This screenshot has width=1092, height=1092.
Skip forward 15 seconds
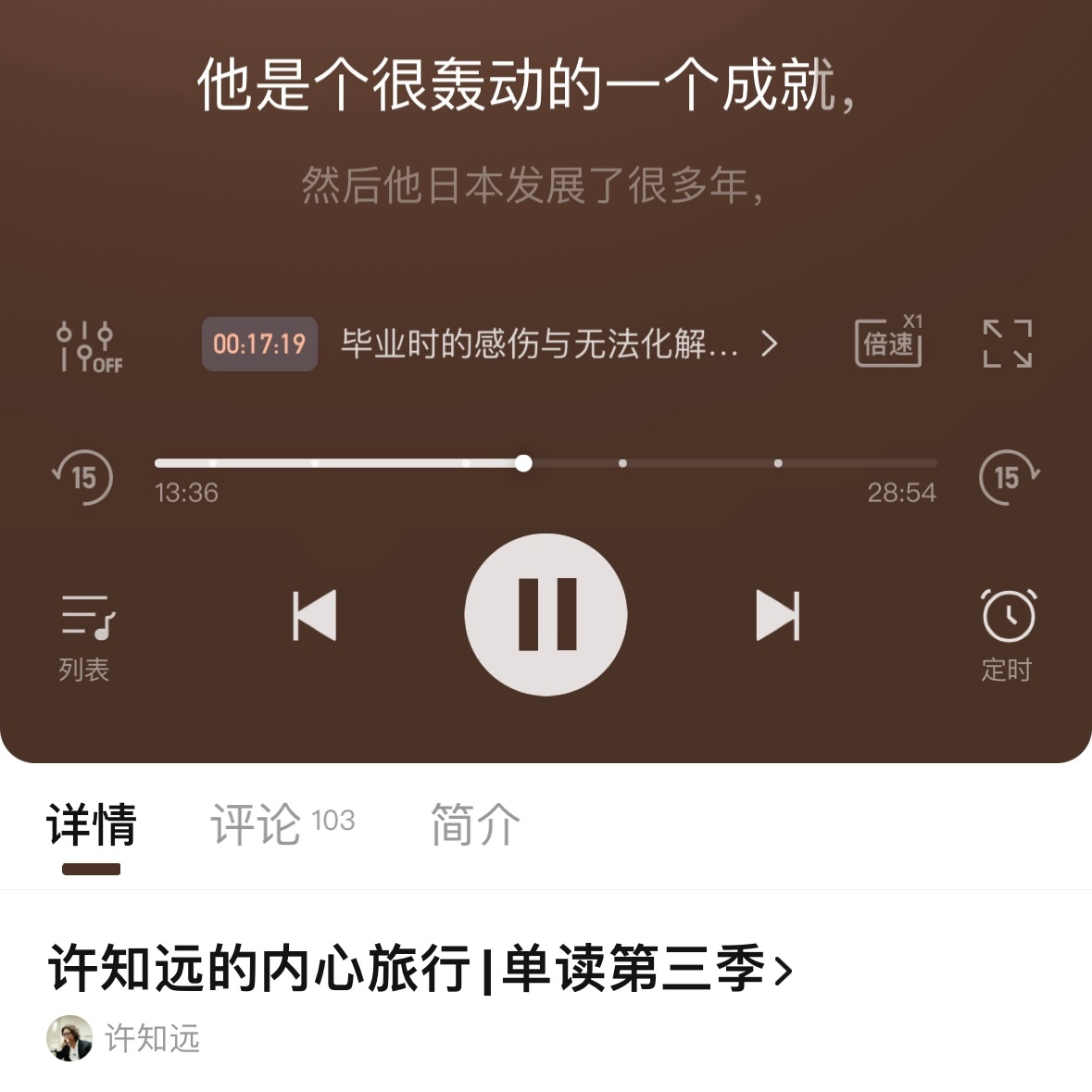[1008, 478]
